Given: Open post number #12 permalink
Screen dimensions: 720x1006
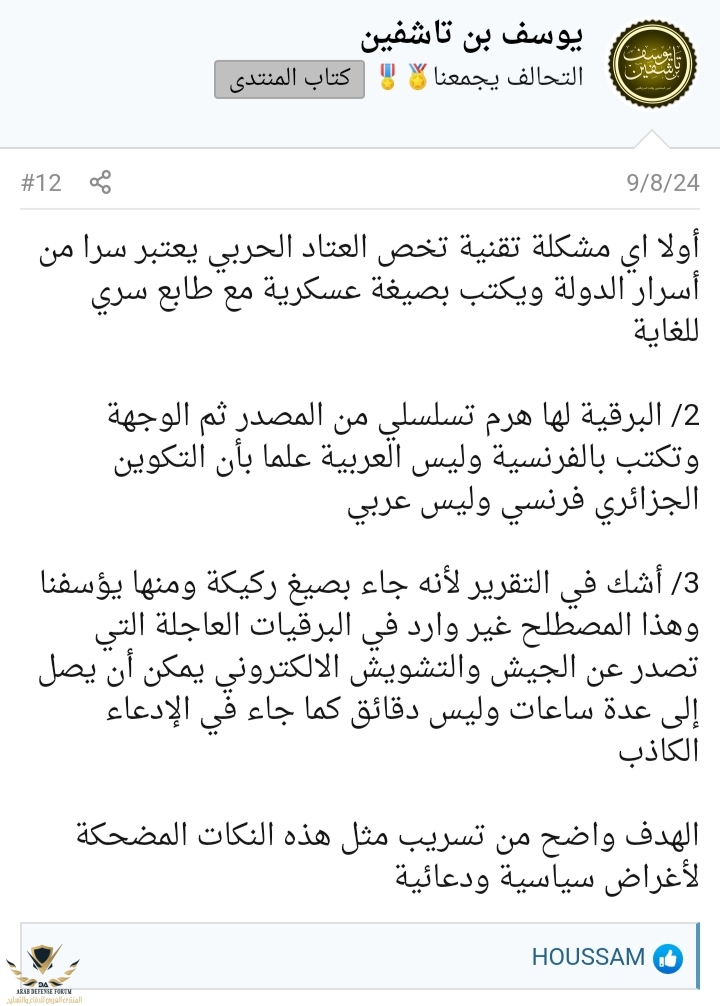Looking at the screenshot, I should coord(41,183).
